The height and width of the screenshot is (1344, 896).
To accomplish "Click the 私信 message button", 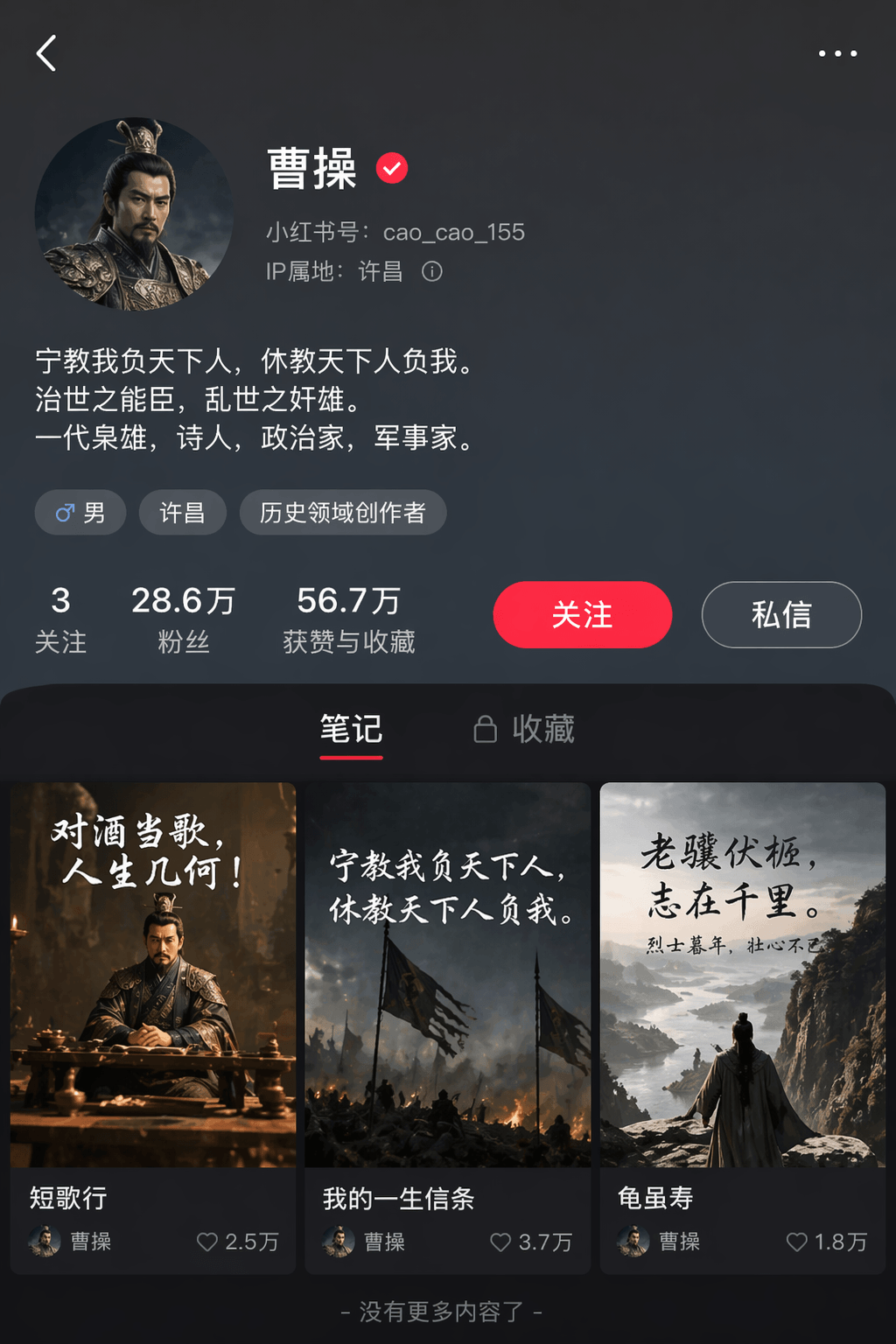I will point(780,615).
